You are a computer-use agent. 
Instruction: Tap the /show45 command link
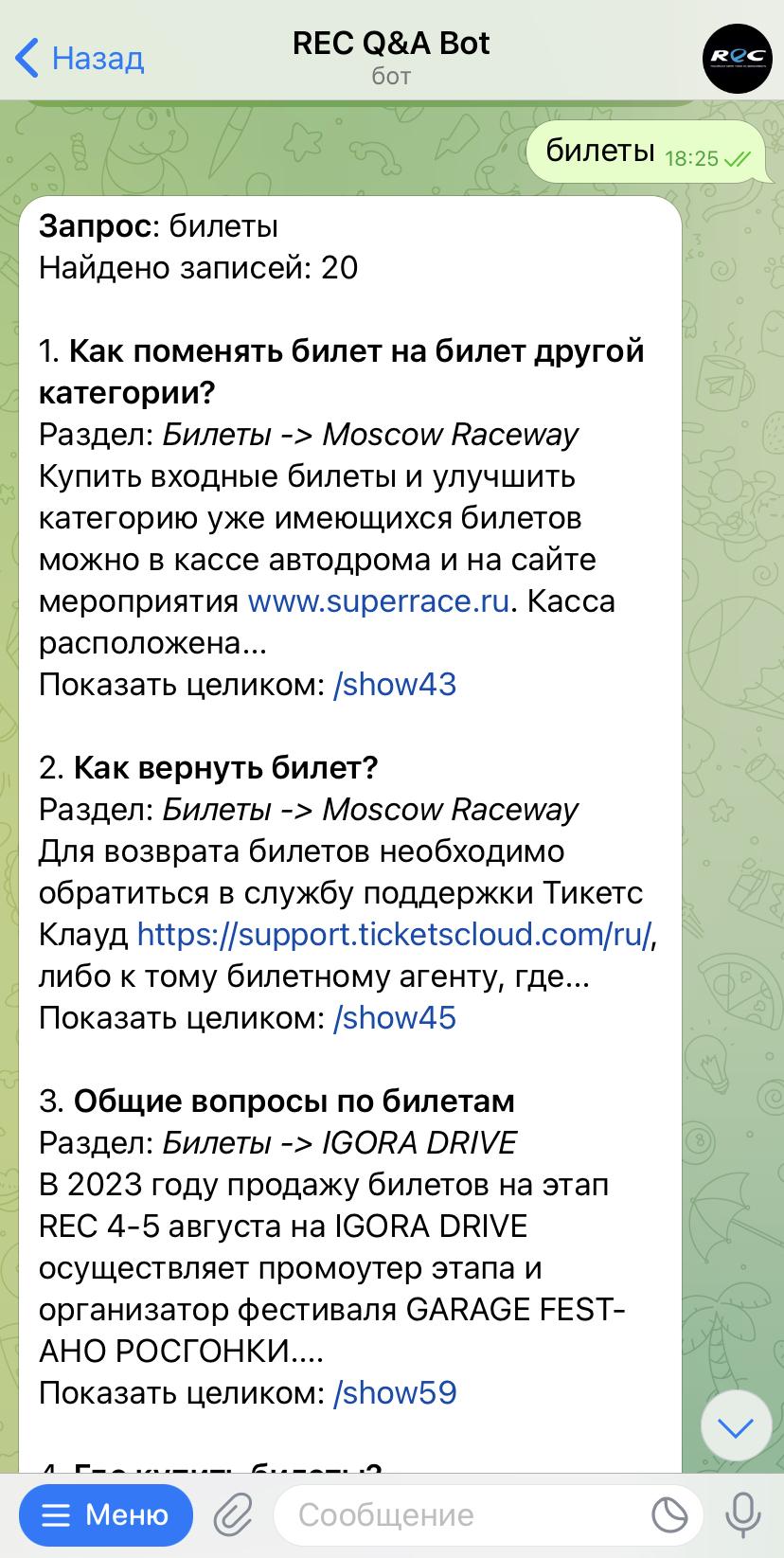coord(395,1018)
